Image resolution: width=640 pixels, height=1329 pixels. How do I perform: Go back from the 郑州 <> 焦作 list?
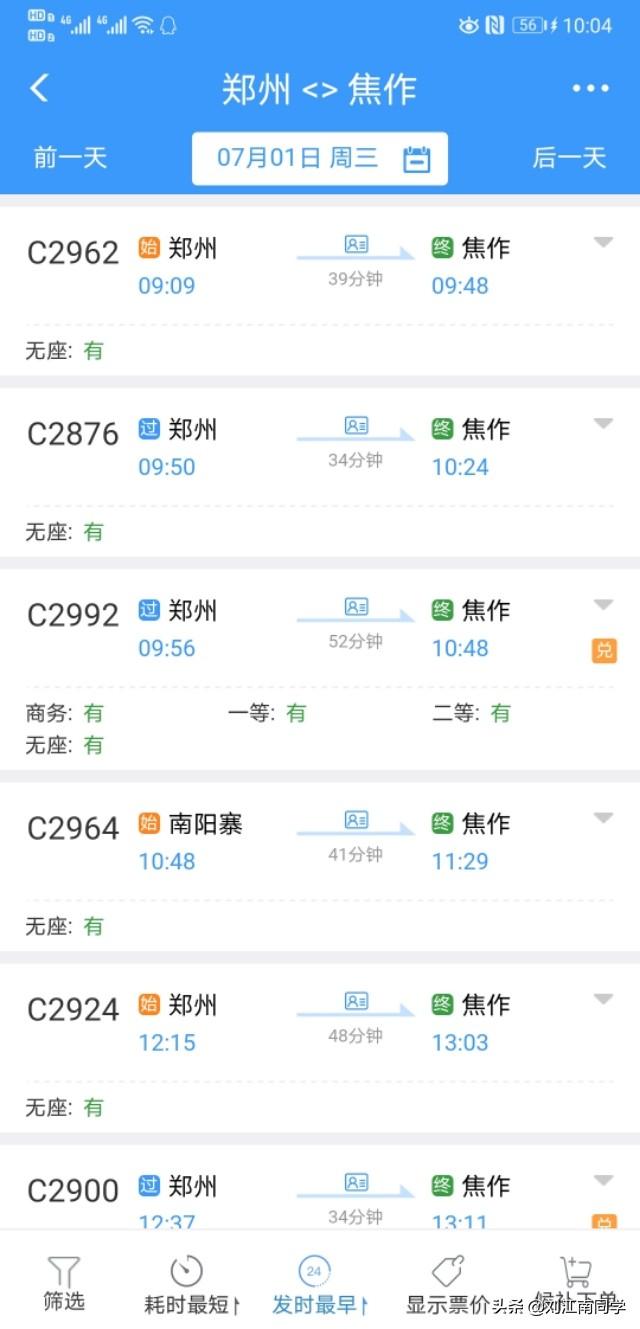(39, 89)
